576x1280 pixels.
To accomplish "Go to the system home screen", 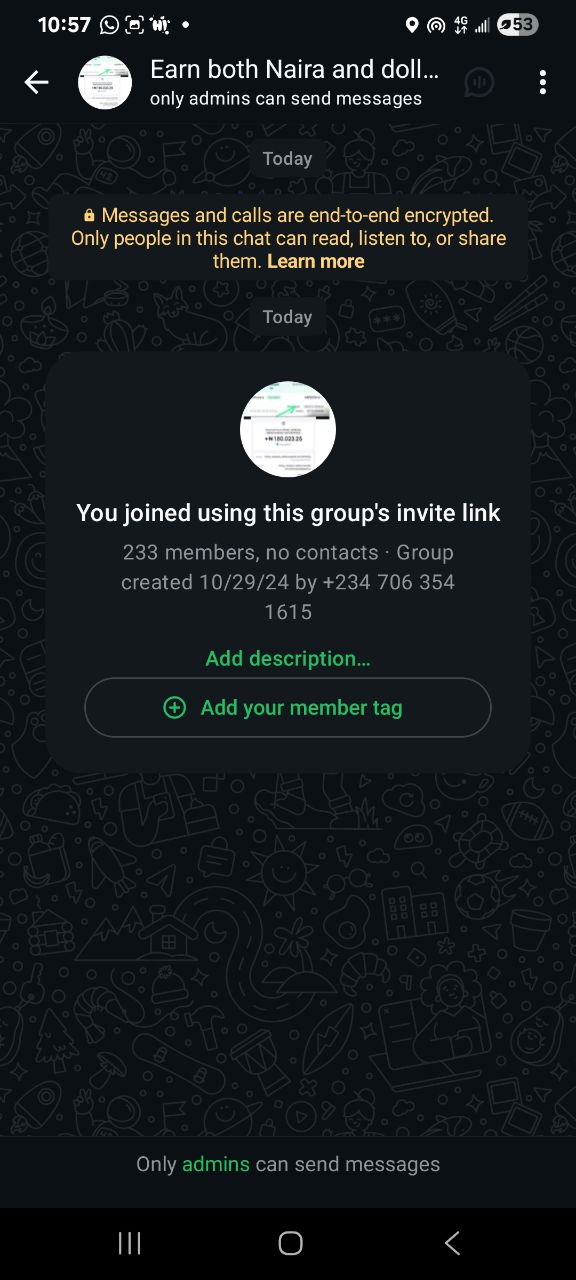I will [290, 1243].
